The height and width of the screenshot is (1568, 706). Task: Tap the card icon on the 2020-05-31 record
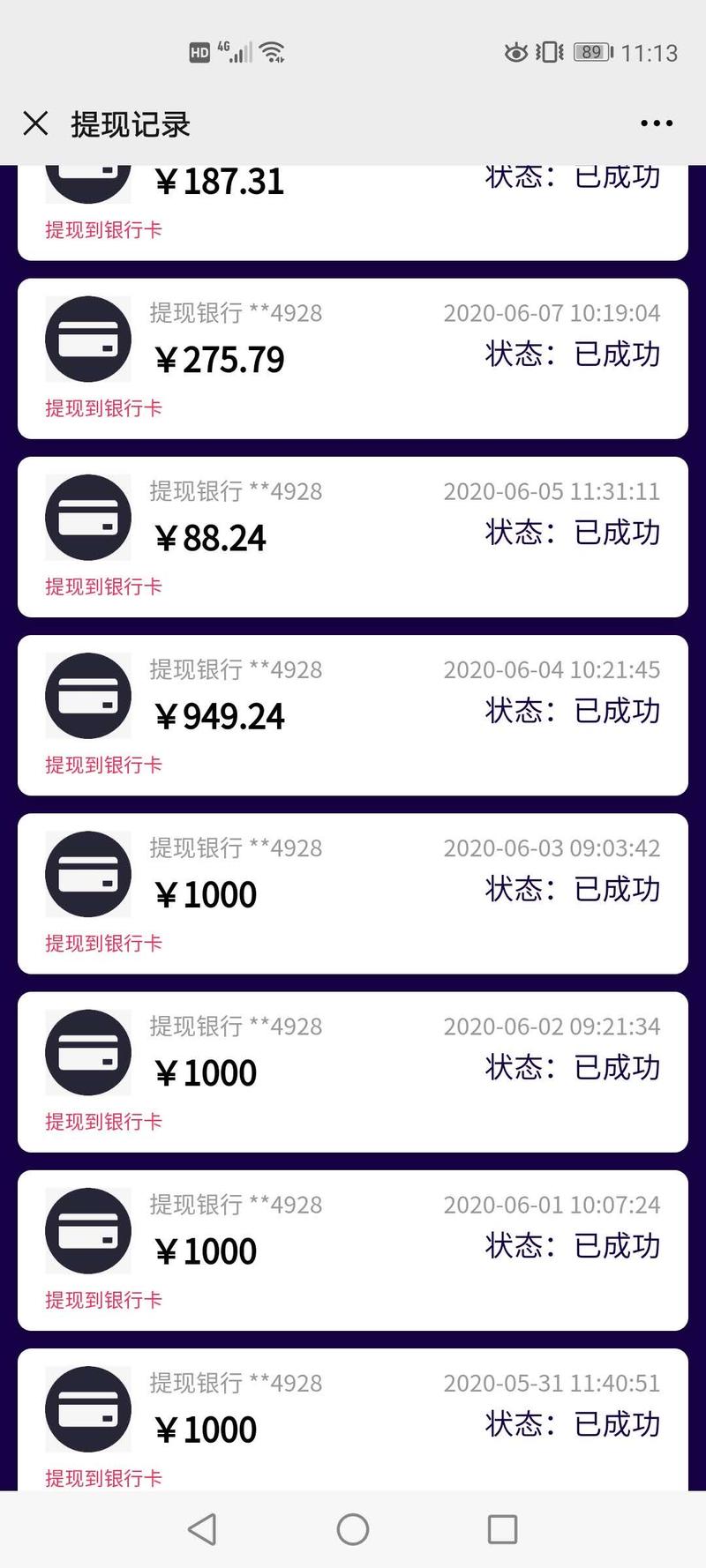tap(88, 1409)
